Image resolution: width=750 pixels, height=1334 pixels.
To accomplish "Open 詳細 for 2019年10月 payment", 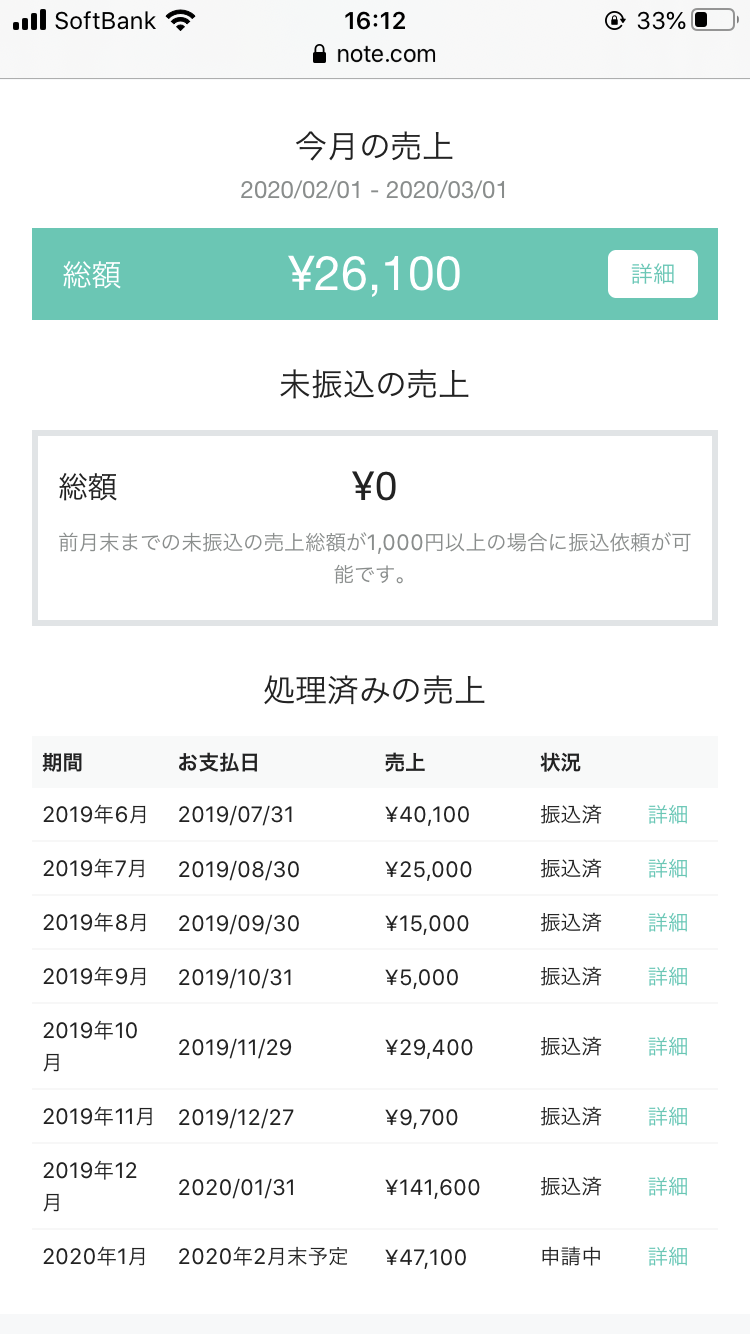I will (x=668, y=1047).
